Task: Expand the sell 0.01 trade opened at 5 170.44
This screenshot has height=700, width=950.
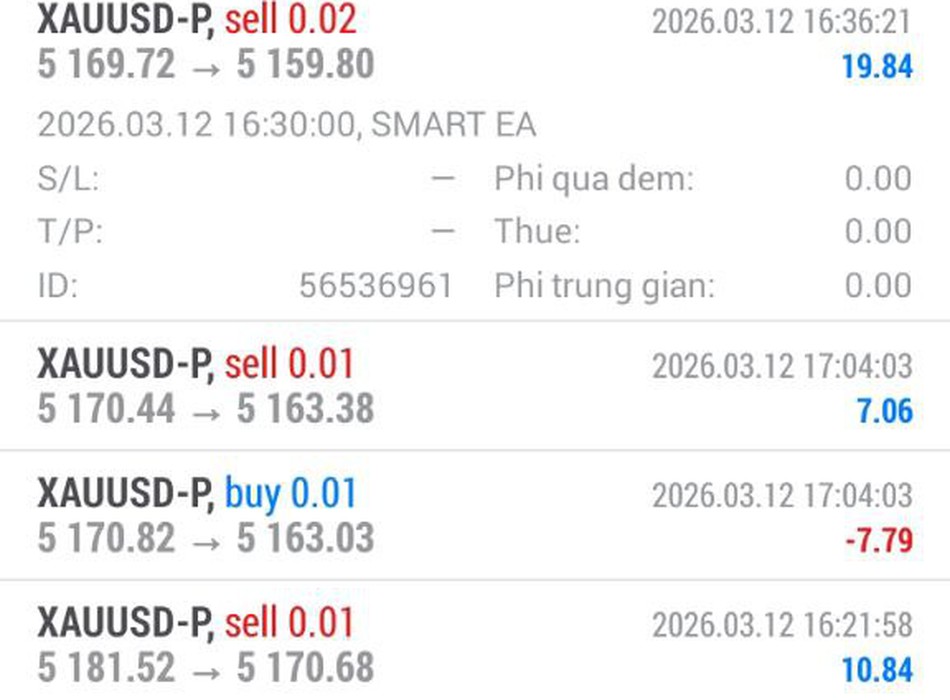Action: [474, 386]
